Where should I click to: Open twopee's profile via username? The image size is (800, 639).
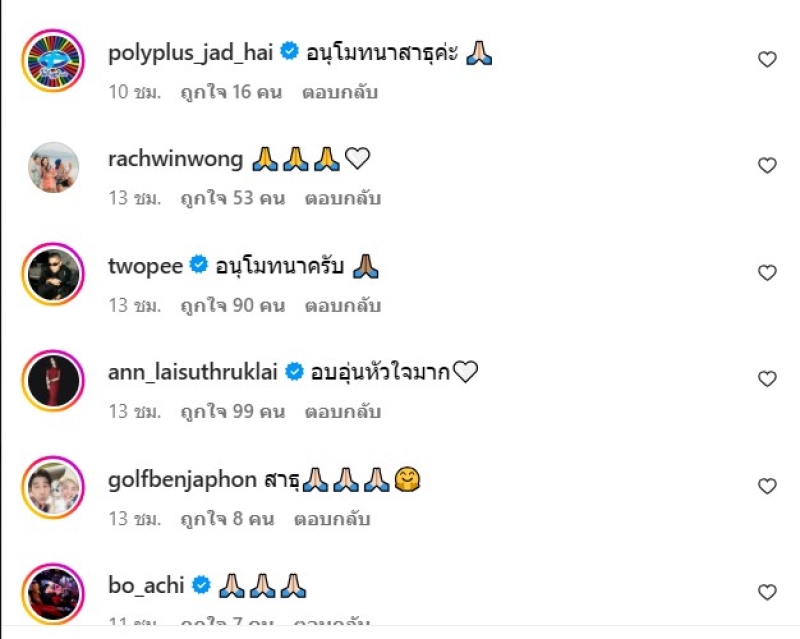pyautogui.click(x=144, y=265)
